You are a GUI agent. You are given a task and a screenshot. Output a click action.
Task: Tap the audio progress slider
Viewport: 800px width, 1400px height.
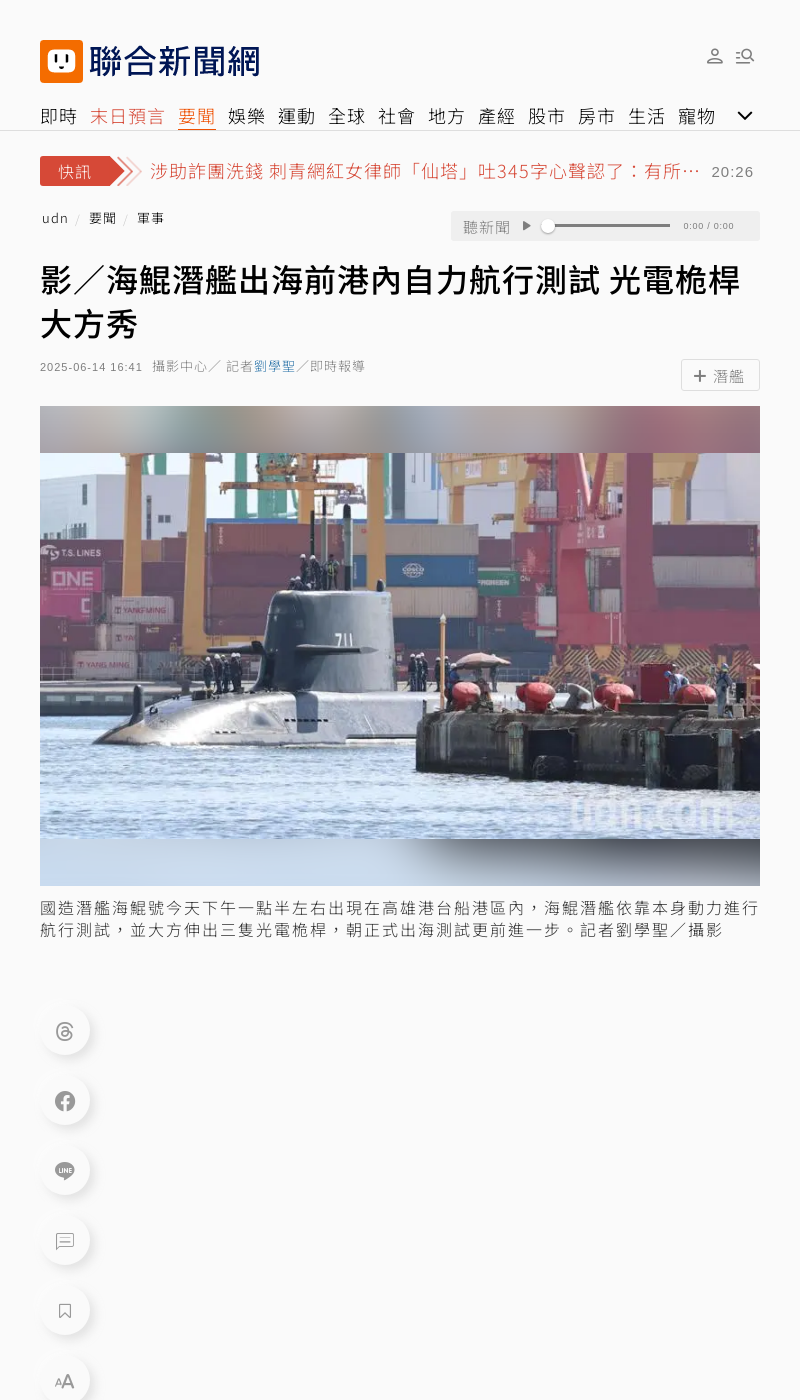click(x=610, y=226)
